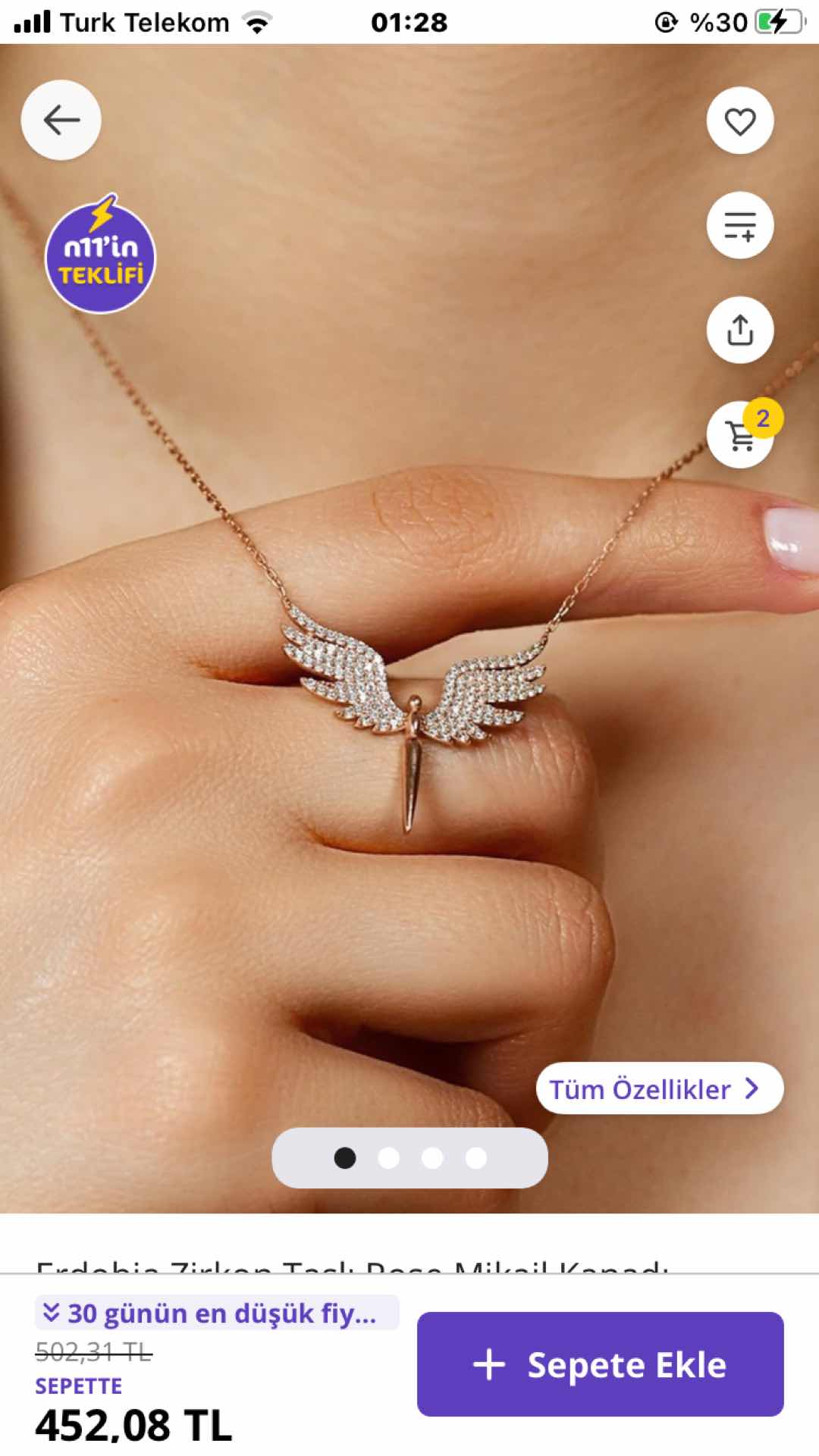
Task: Add product to favorites with heart icon
Action: pyautogui.click(x=740, y=121)
